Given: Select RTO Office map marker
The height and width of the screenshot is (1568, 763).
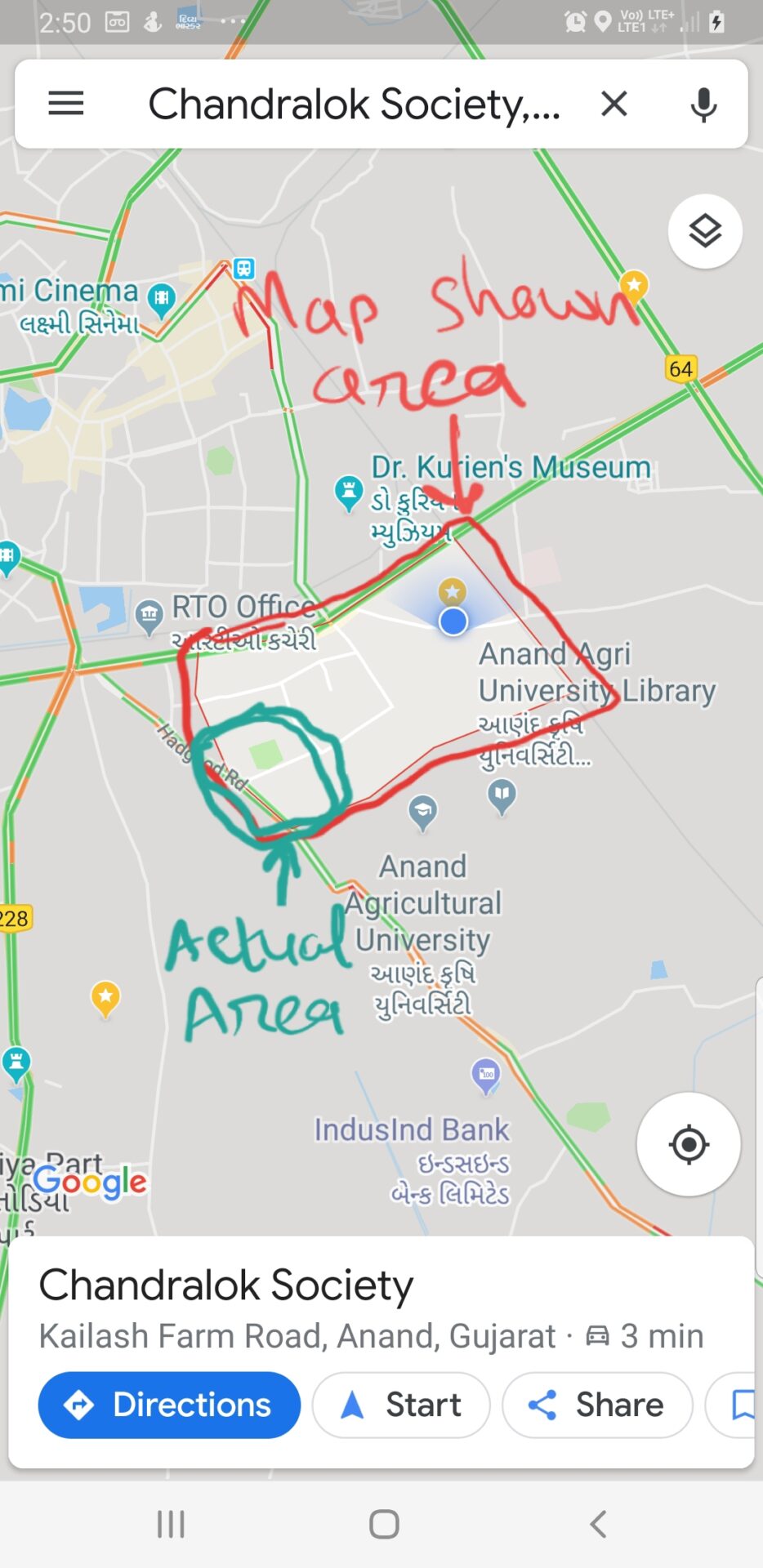Looking at the screenshot, I should pos(149,617).
